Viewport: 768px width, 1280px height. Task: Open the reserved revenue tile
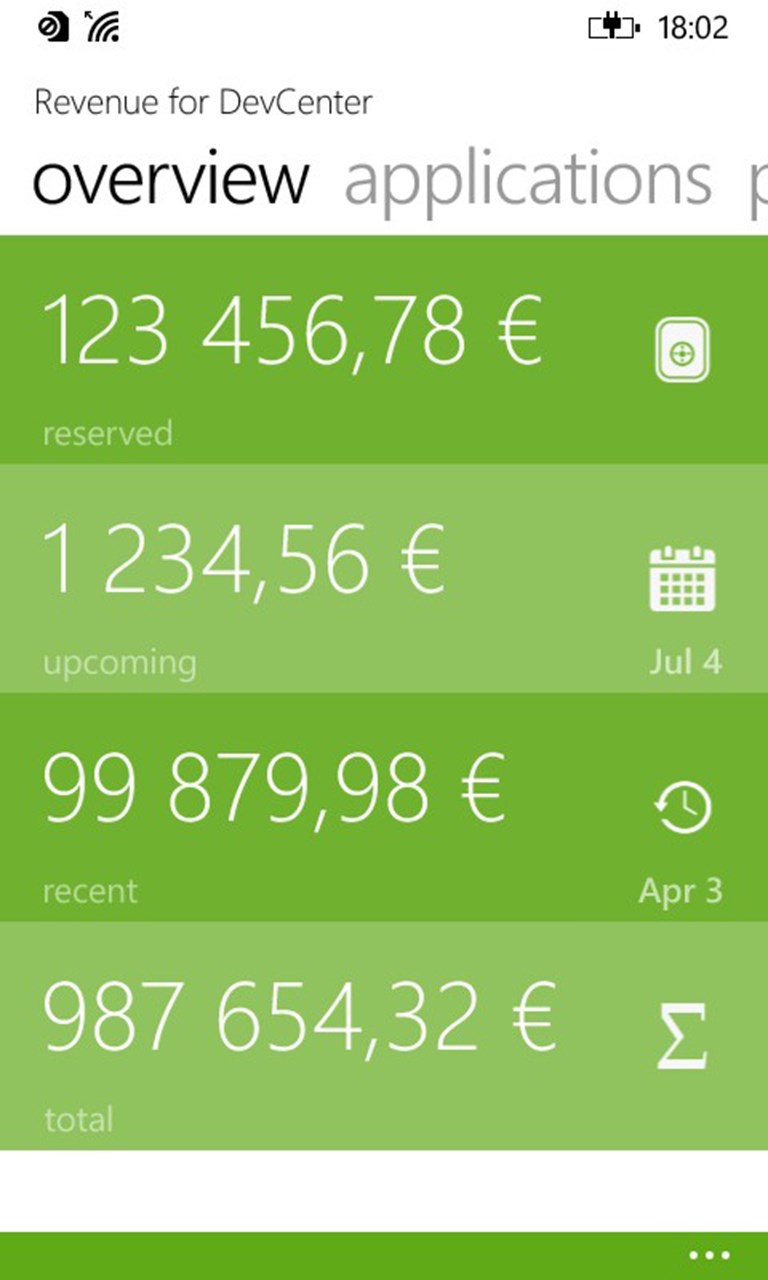coord(384,350)
